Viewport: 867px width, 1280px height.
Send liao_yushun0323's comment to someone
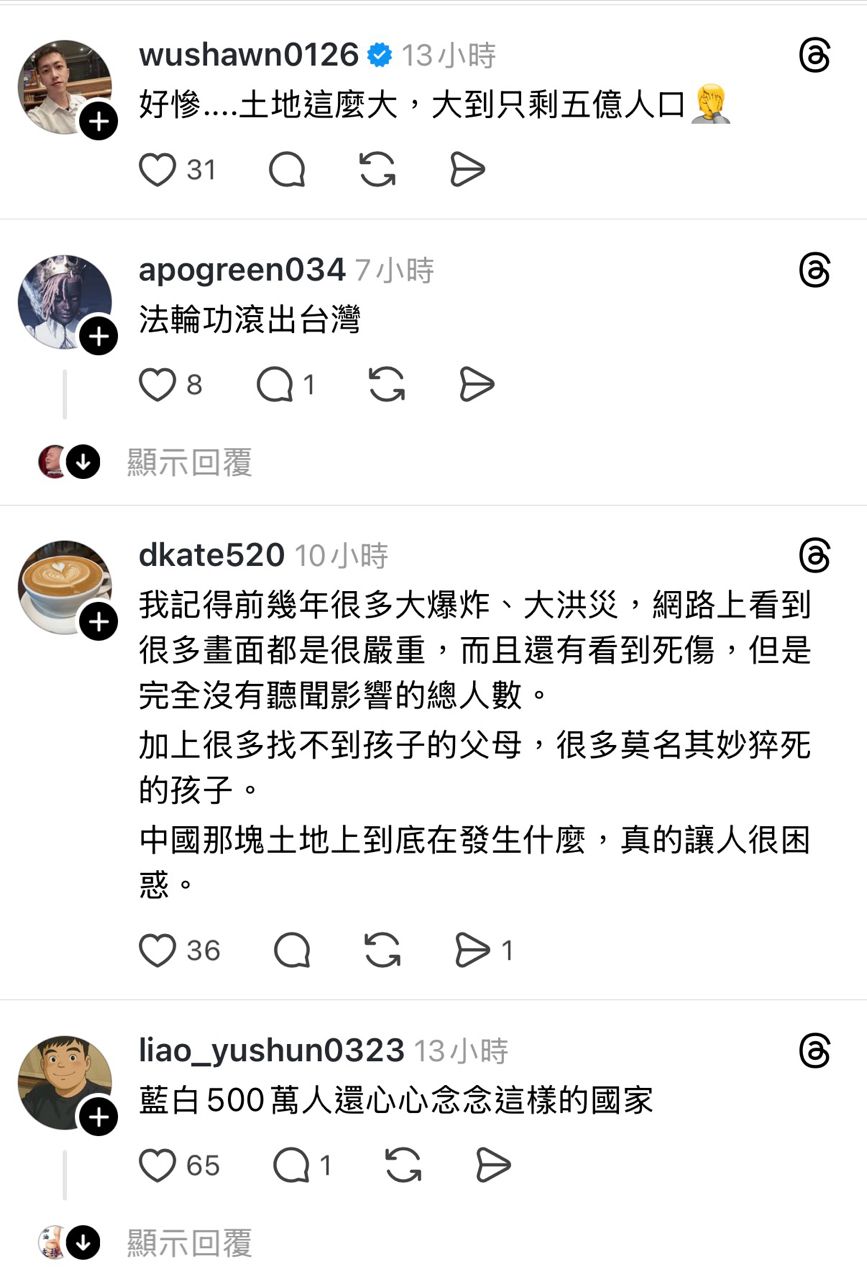tap(492, 1165)
